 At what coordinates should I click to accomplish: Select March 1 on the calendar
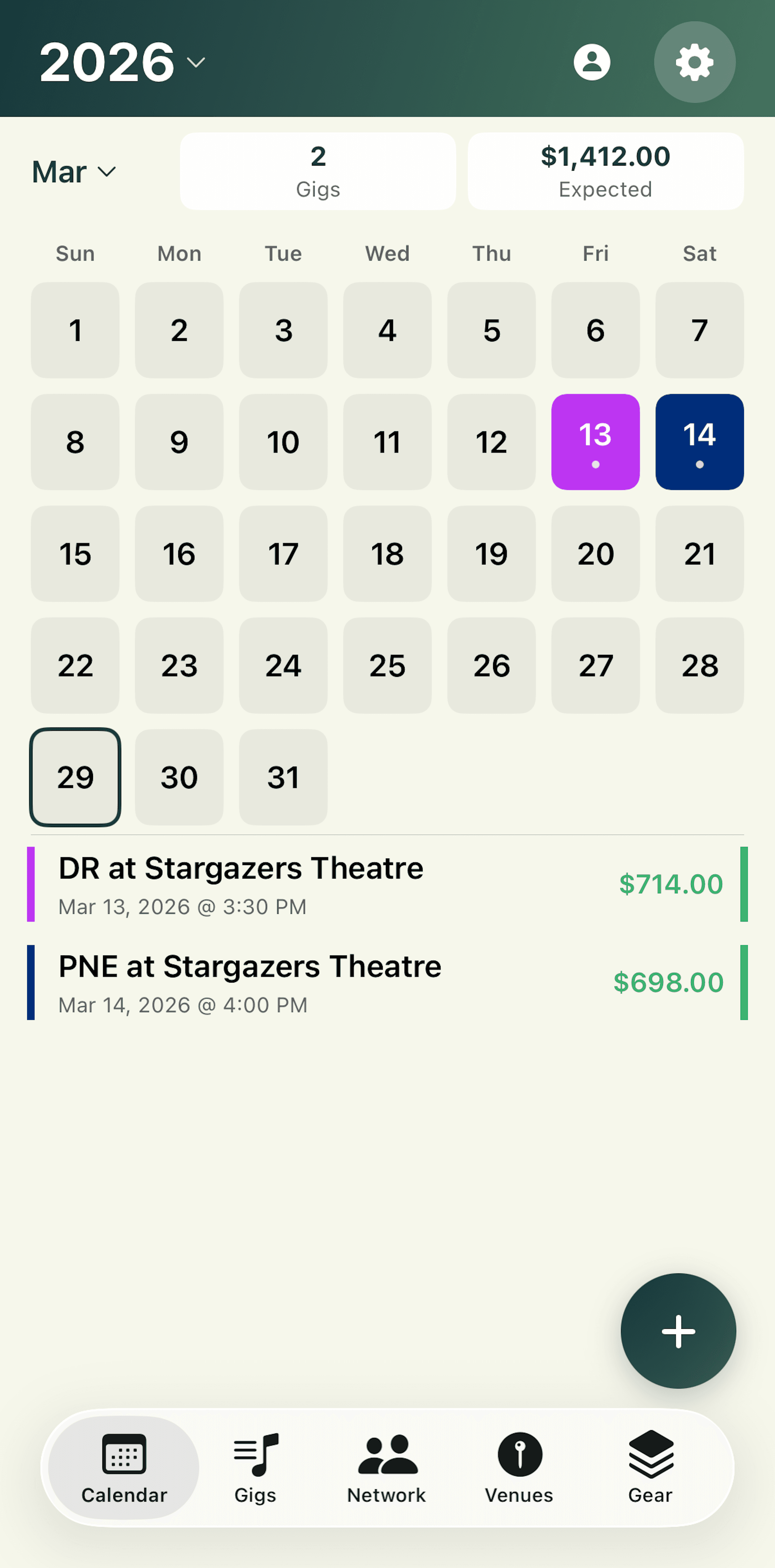tap(75, 331)
